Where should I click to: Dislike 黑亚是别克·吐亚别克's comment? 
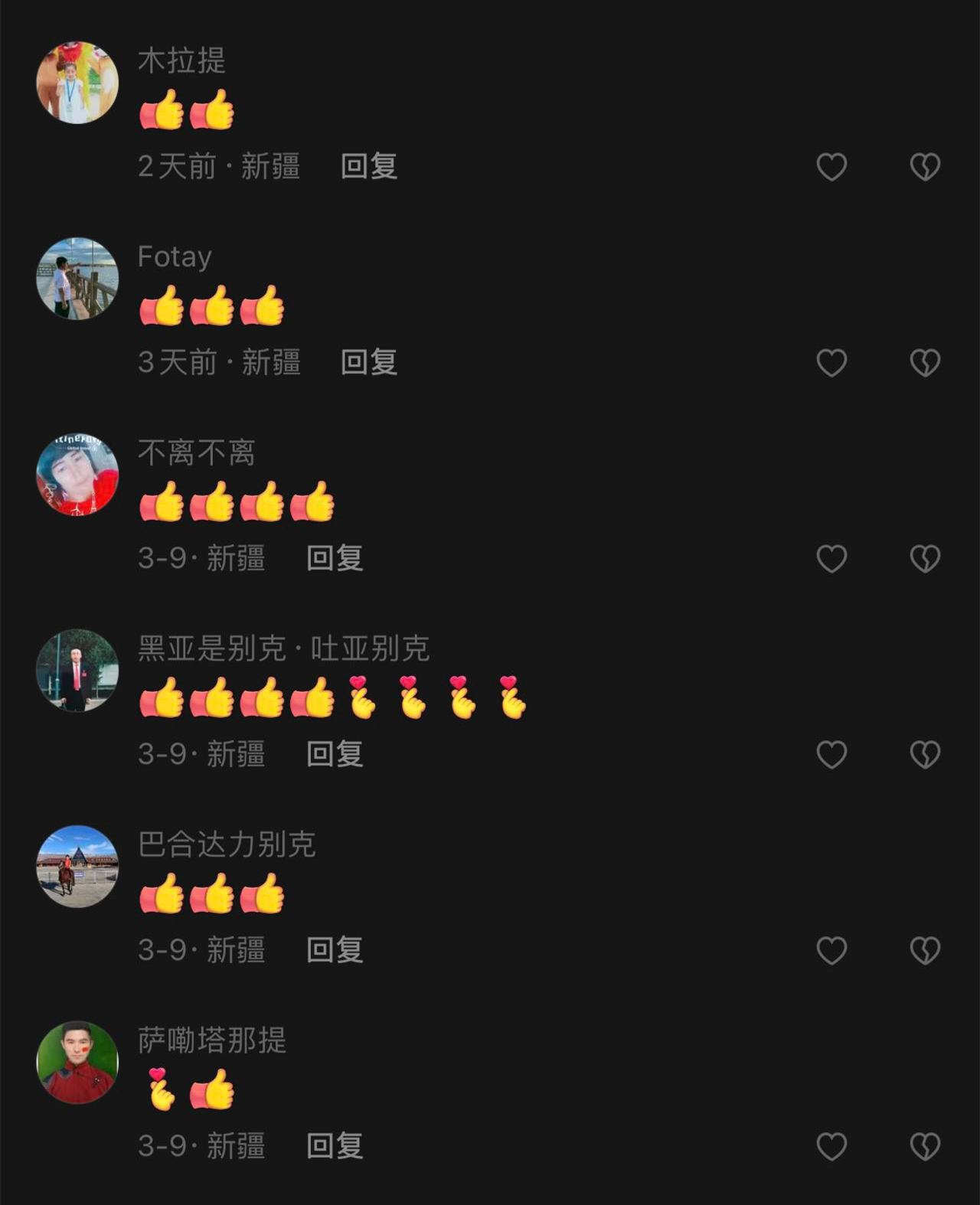[x=925, y=755]
